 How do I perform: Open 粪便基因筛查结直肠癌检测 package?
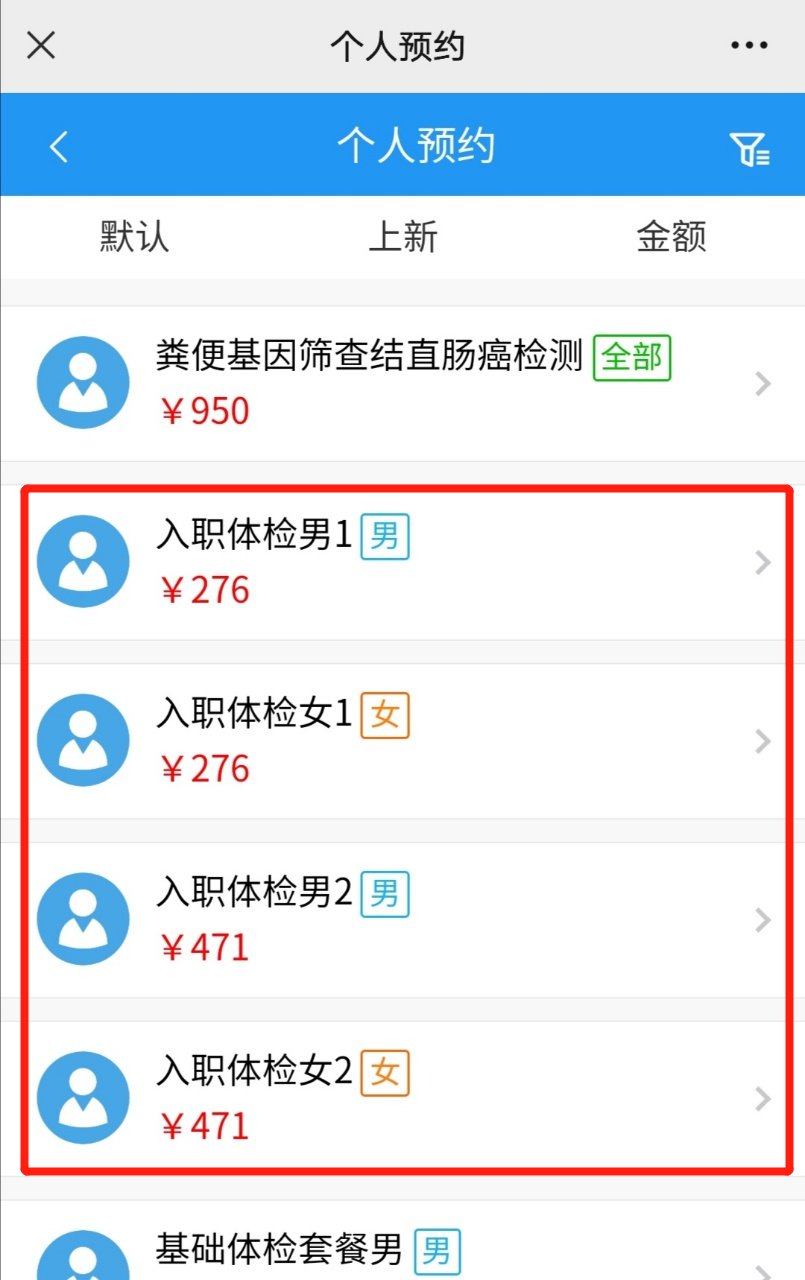(402, 383)
